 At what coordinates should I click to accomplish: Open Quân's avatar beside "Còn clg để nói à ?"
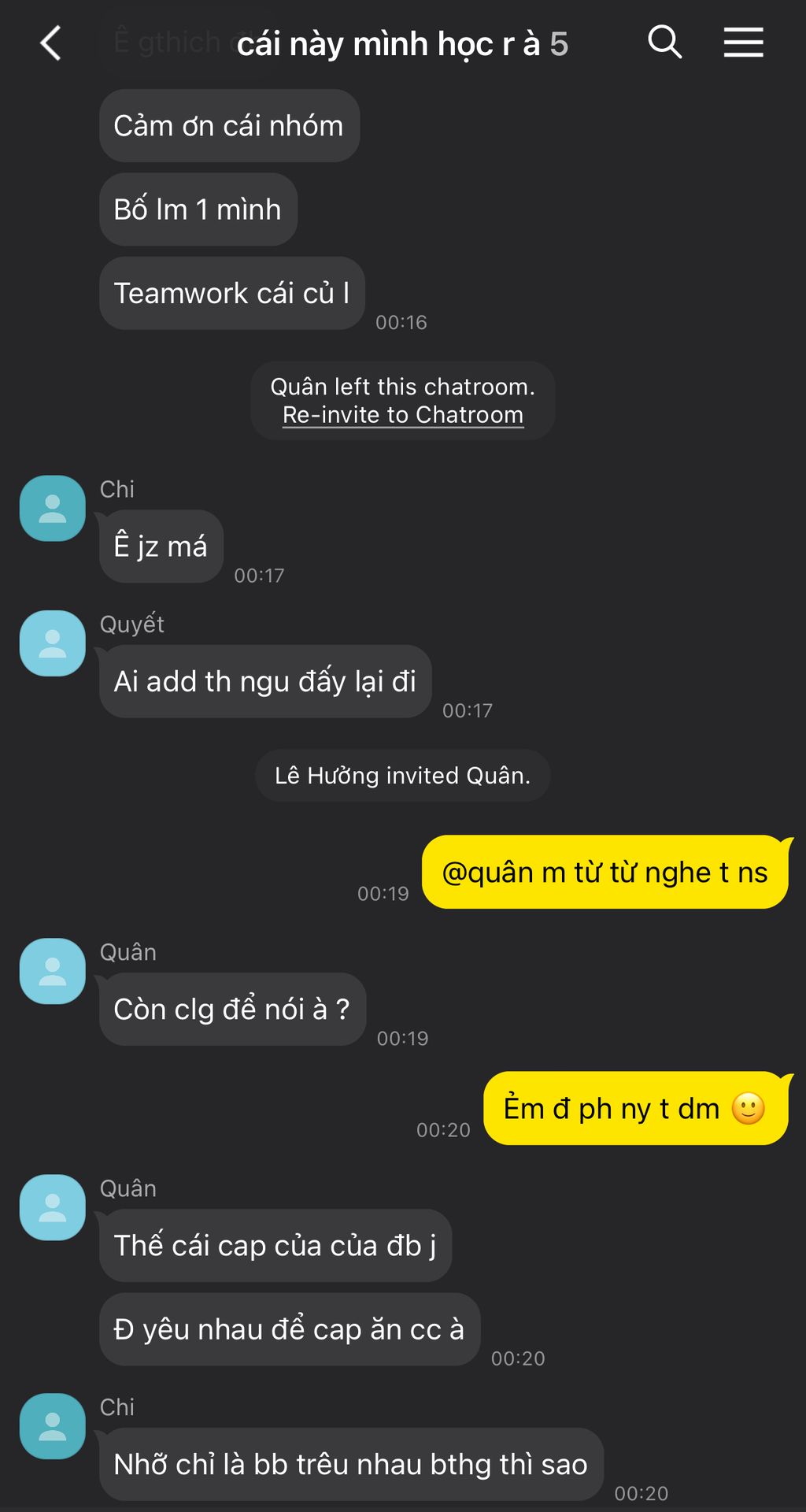tap(53, 971)
